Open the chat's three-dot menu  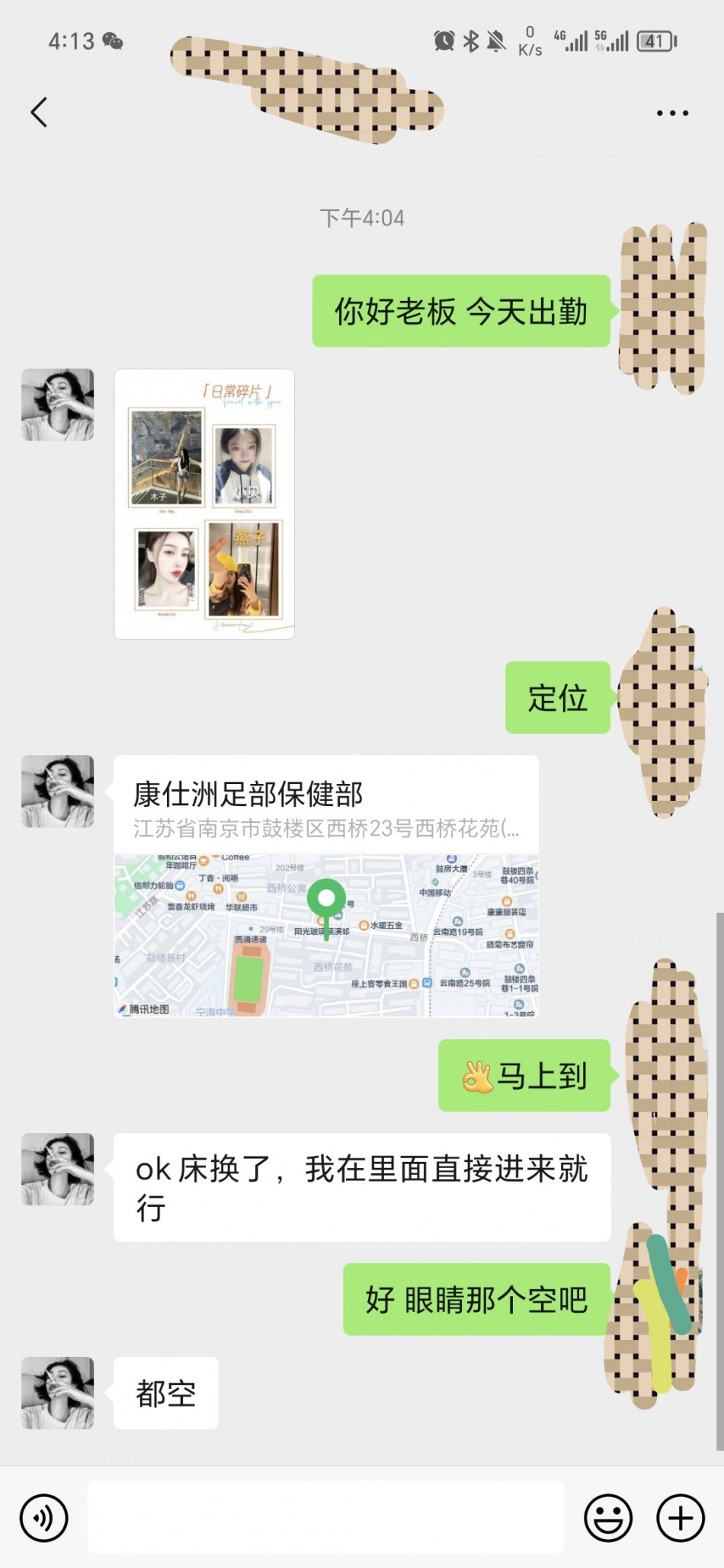pos(672,113)
